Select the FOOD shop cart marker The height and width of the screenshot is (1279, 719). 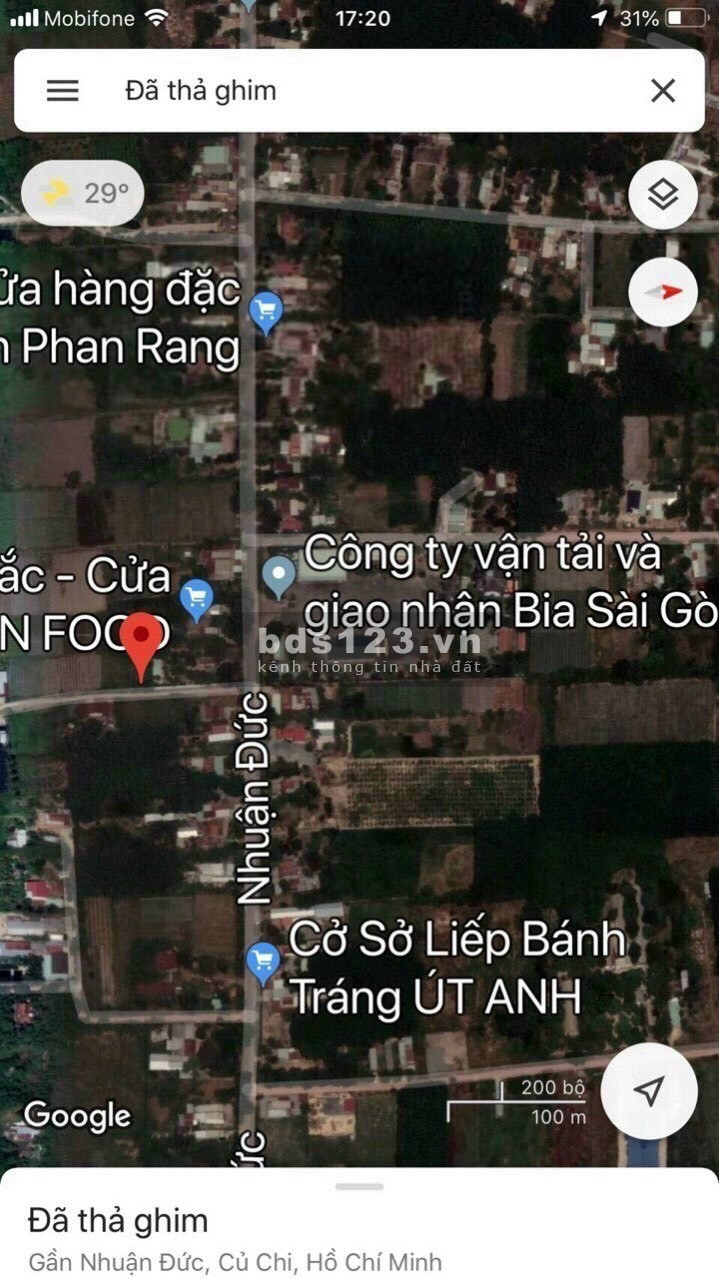coord(196,599)
